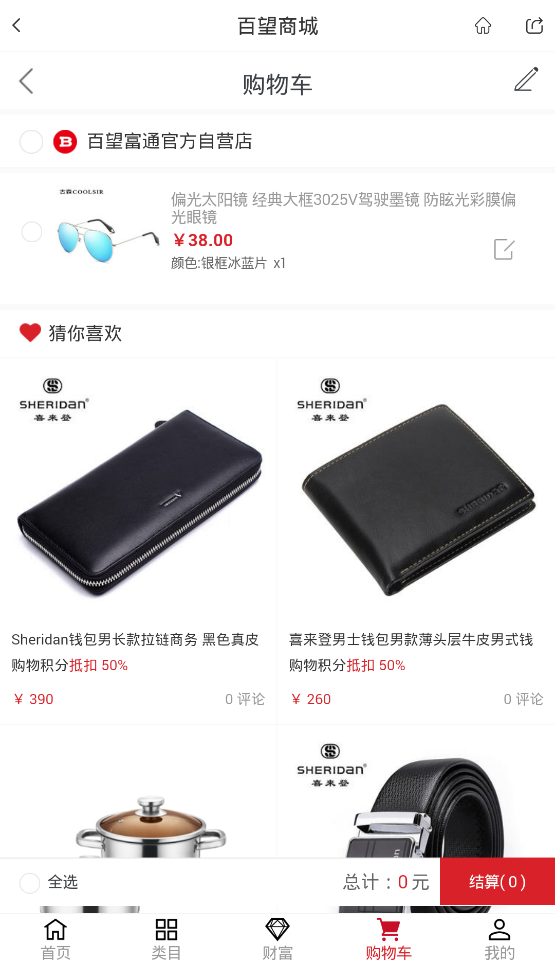Tap the back chevron next to 购物车
The image size is (555, 962).
(26, 81)
